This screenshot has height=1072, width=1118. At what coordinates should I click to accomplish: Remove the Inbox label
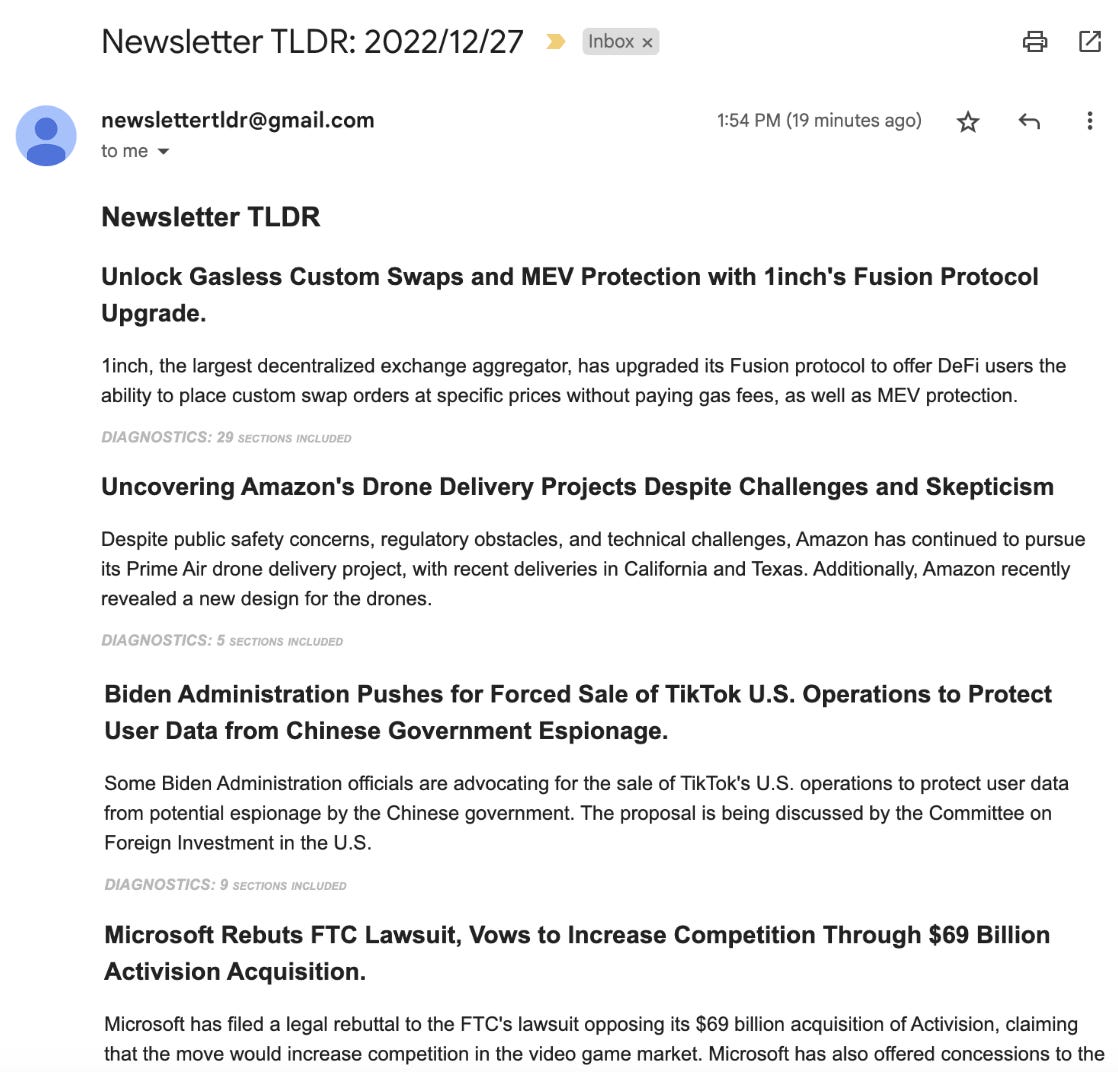pyautogui.click(x=647, y=43)
